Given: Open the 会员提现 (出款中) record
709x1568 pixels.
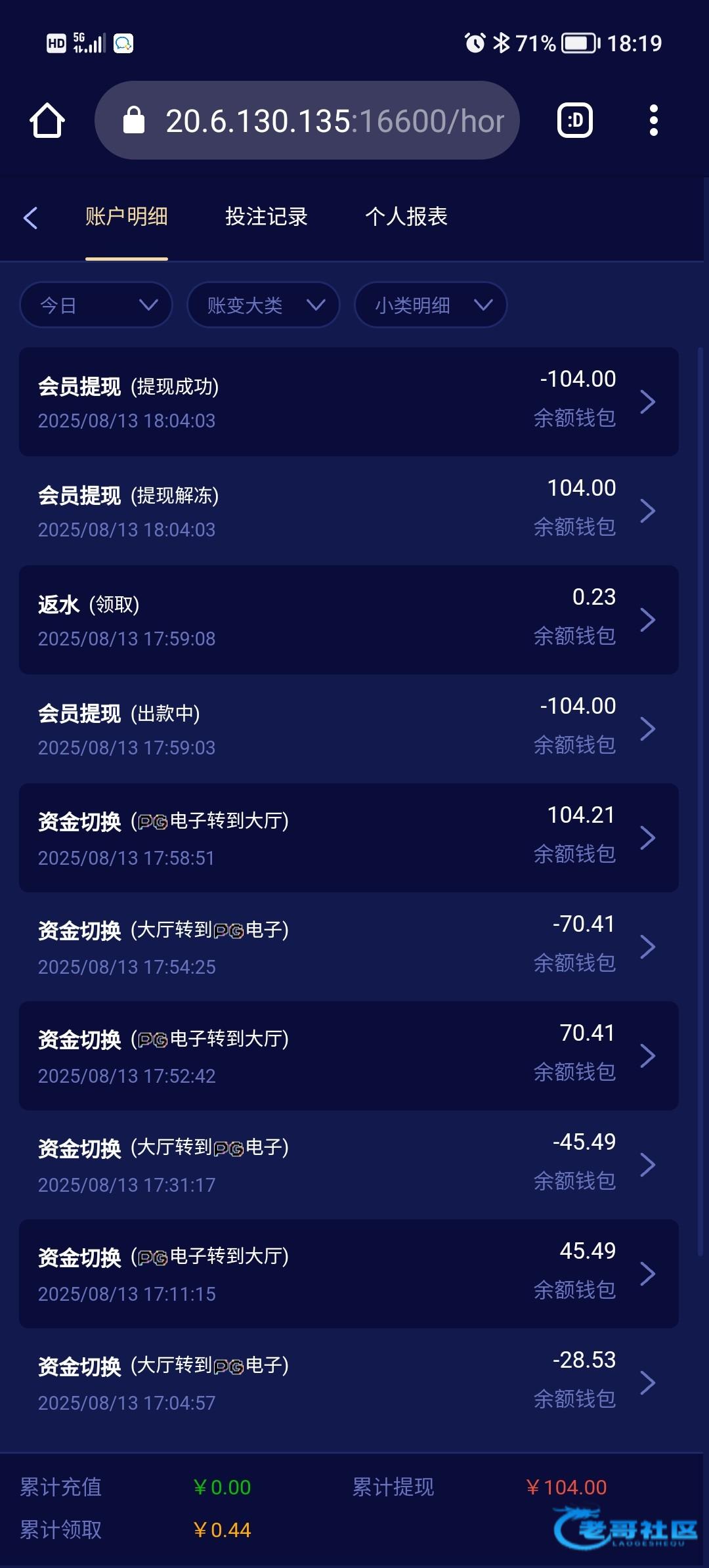Looking at the screenshot, I should point(349,729).
